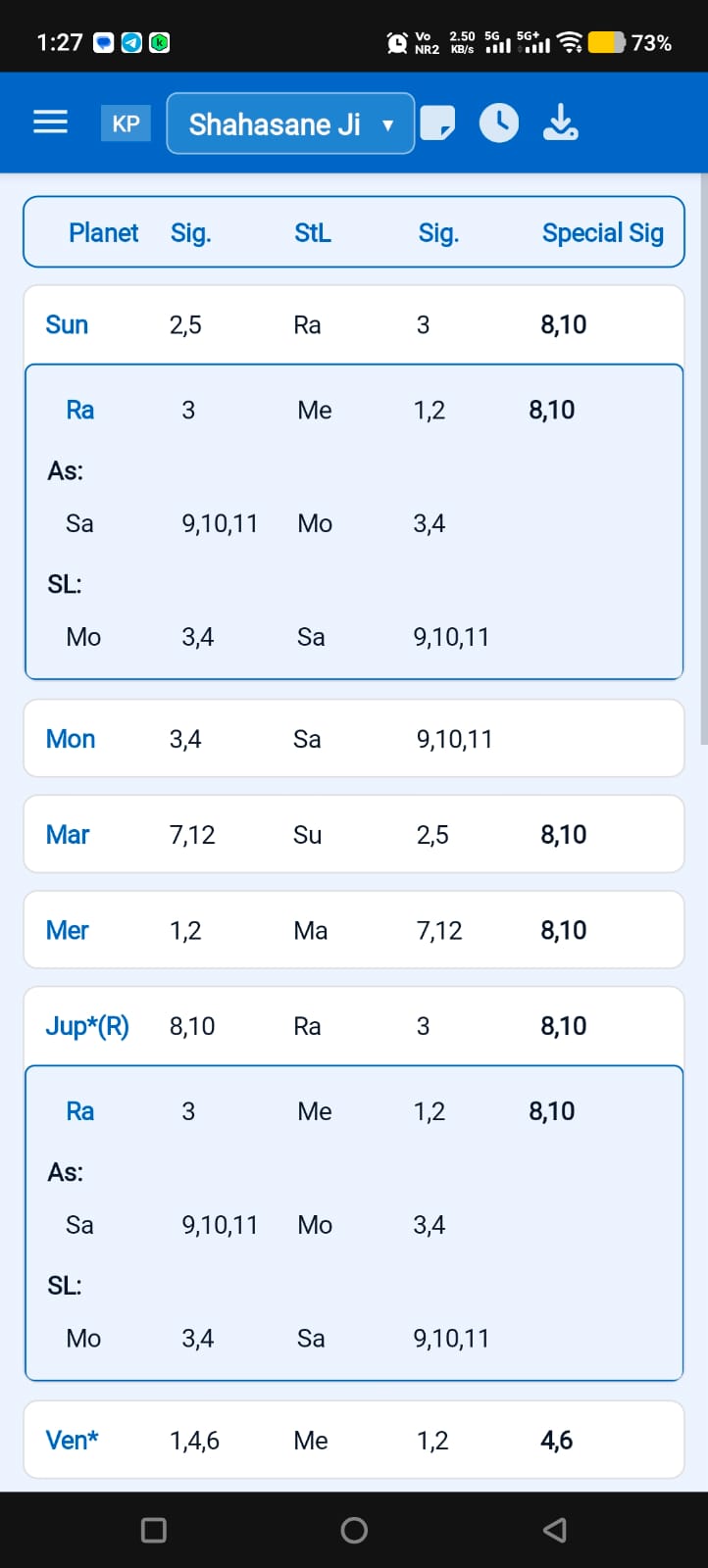The height and width of the screenshot is (1568, 708).
Task: Go back using the system back button
Action: click(x=554, y=1530)
